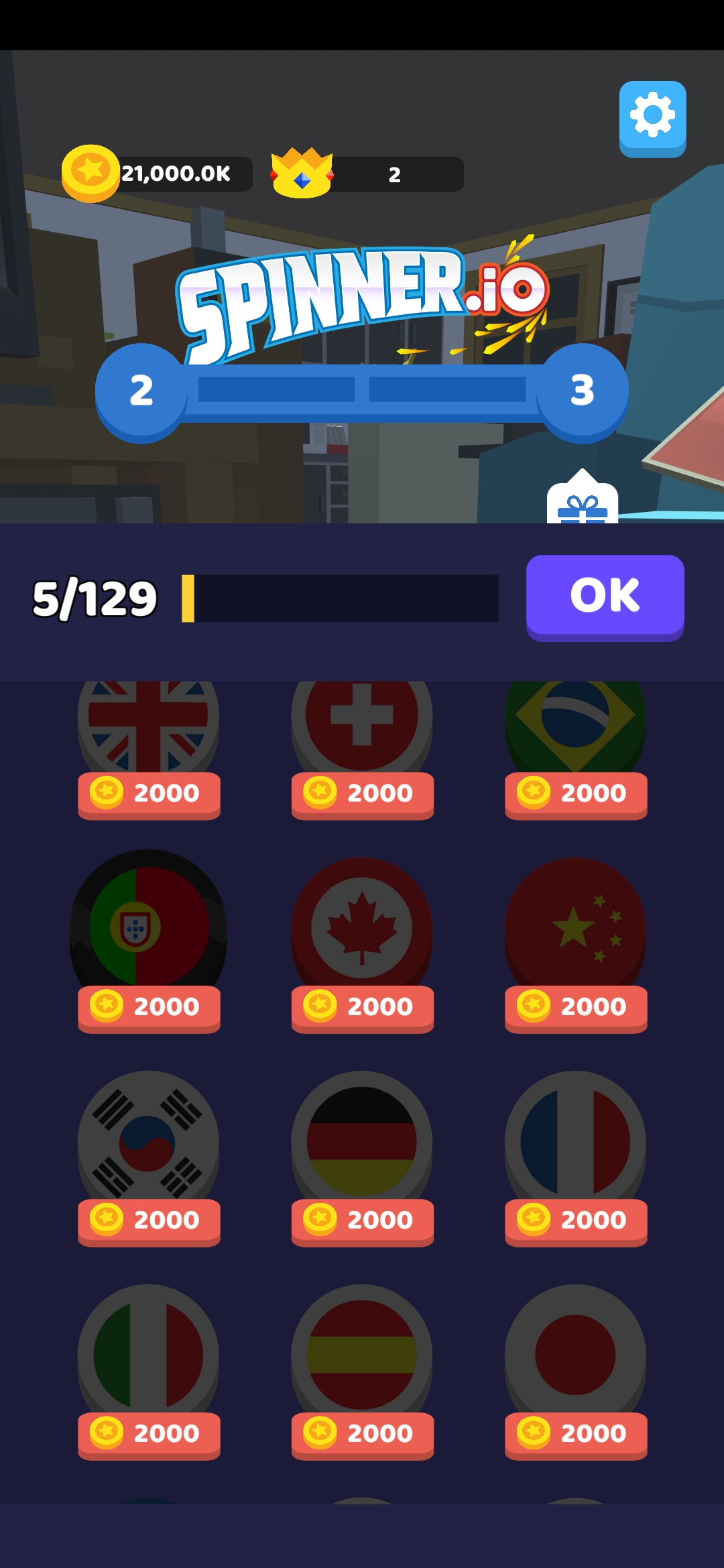Buy the Germany flag spinner

click(x=362, y=1221)
